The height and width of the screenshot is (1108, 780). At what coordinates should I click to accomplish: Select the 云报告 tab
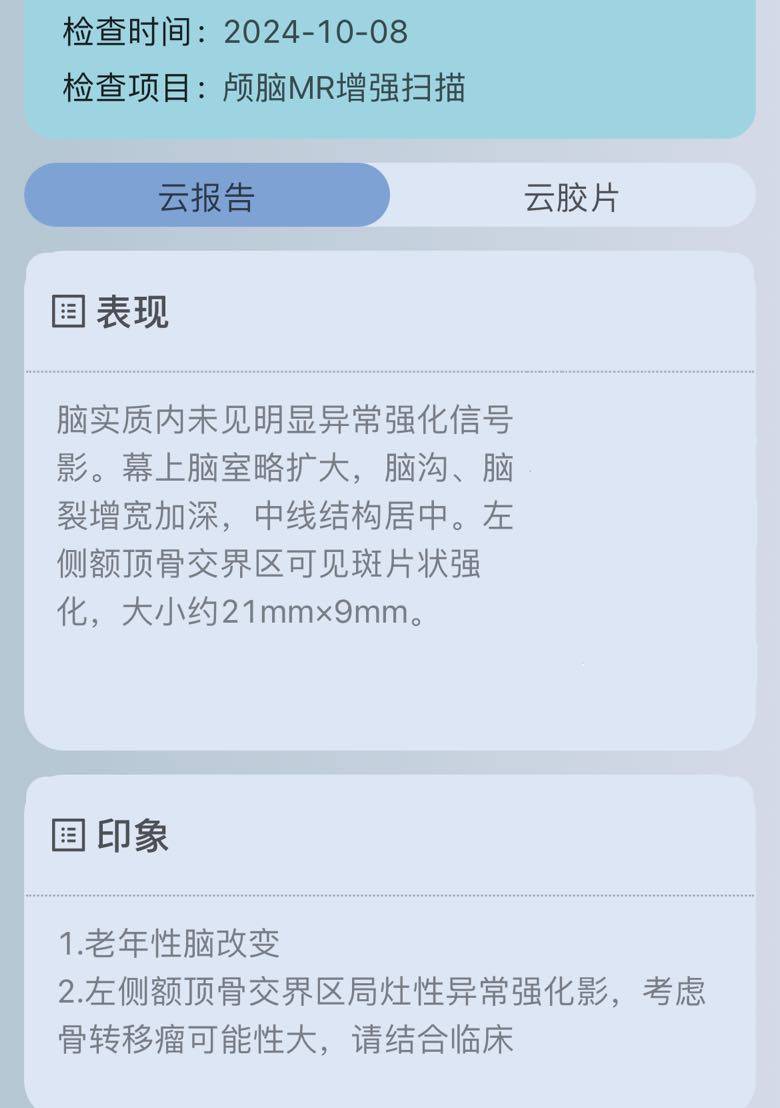(x=207, y=197)
